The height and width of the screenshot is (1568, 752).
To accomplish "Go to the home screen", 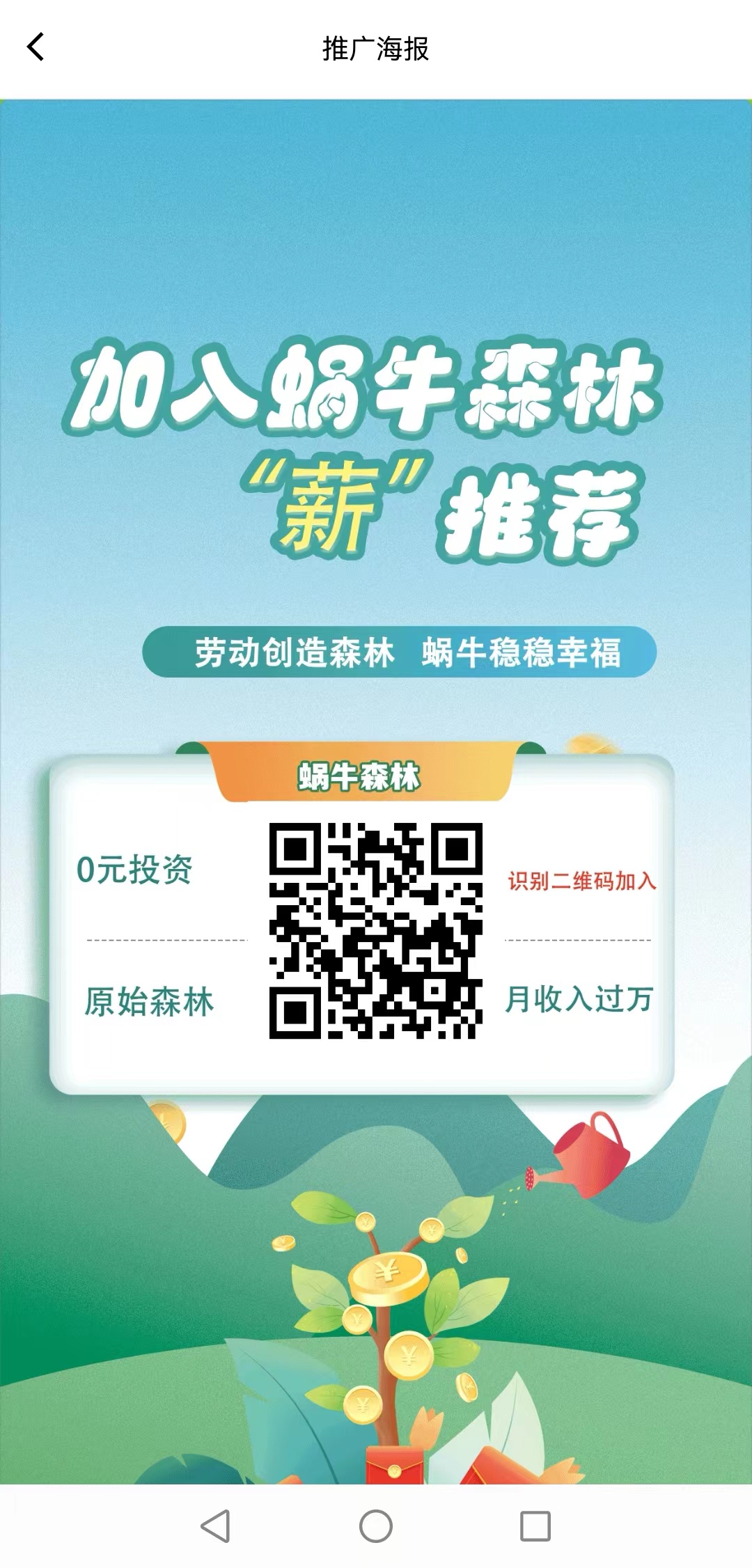I will pyautogui.click(x=375, y=1526).
